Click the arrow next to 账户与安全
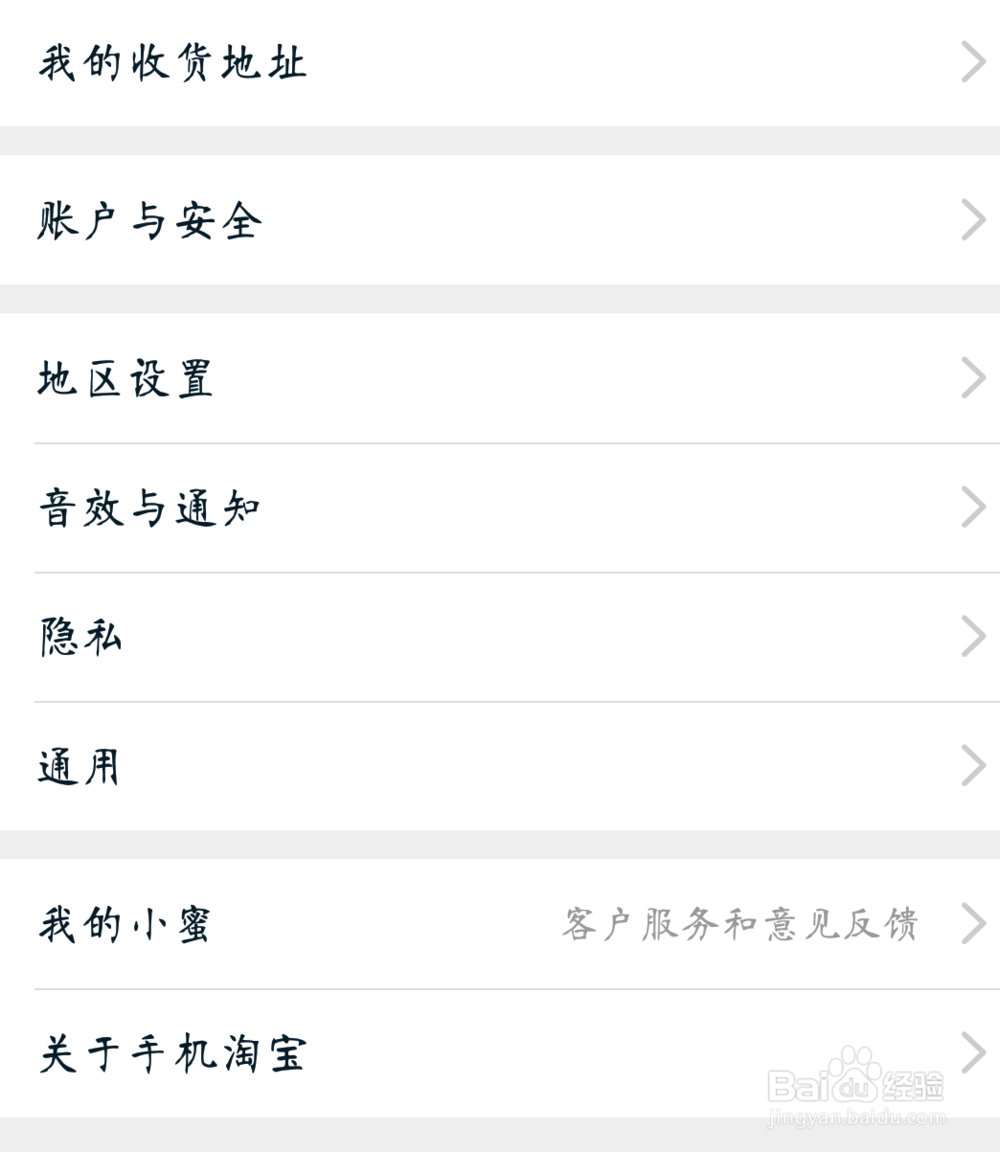 click(973, 219)
